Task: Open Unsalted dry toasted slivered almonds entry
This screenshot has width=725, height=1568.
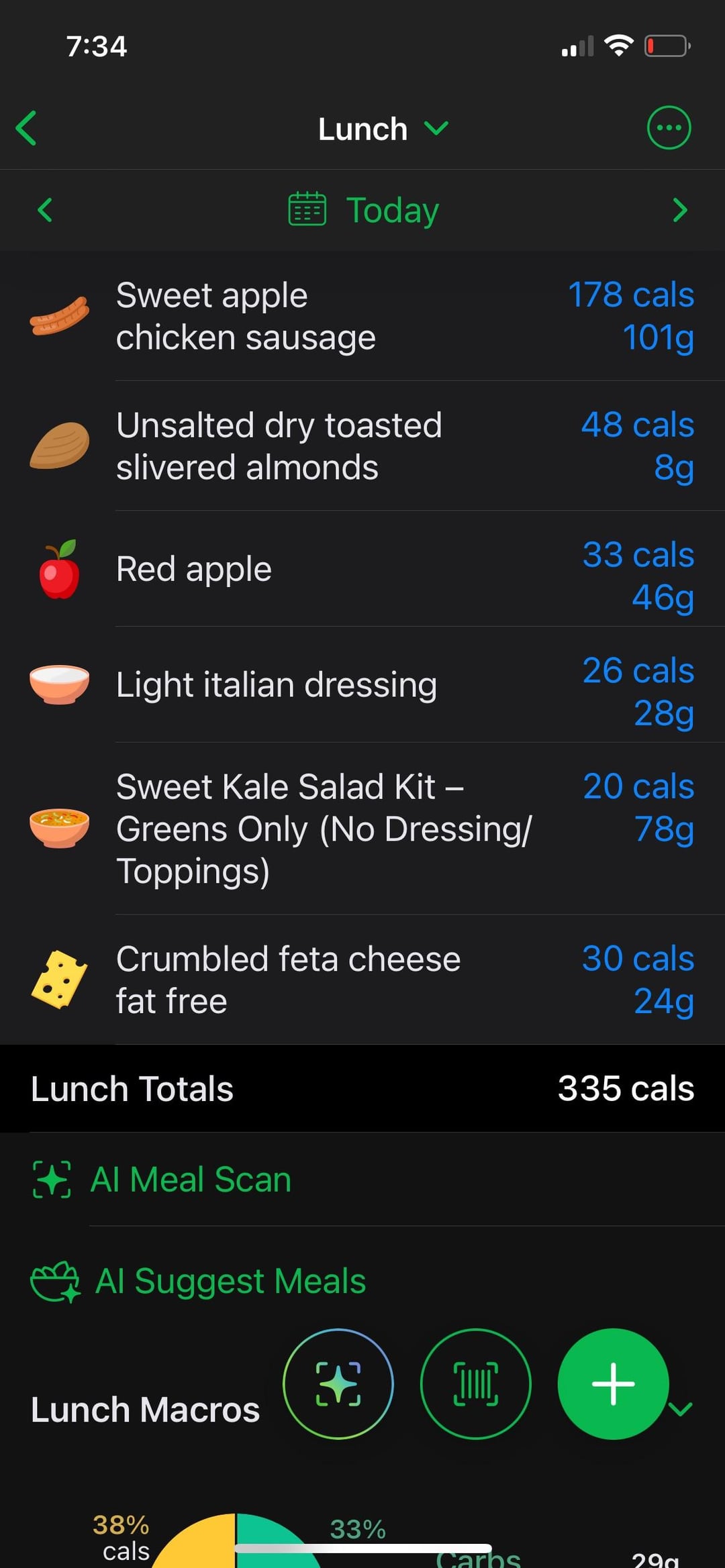Action: pyautogui.click(x=362, y=446)
